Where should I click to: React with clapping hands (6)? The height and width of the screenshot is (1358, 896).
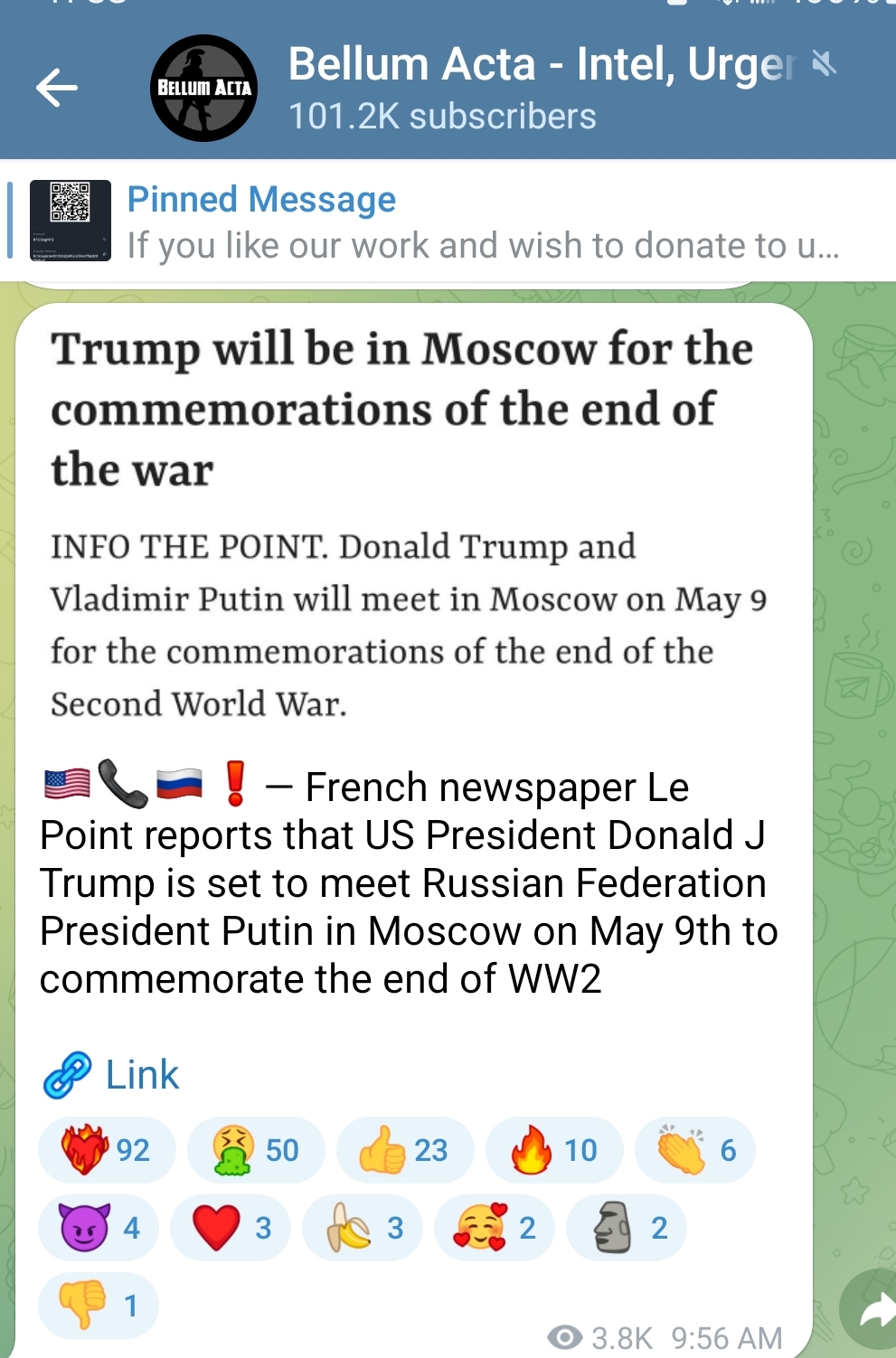pyautogui.click(x=694, y=1150)
